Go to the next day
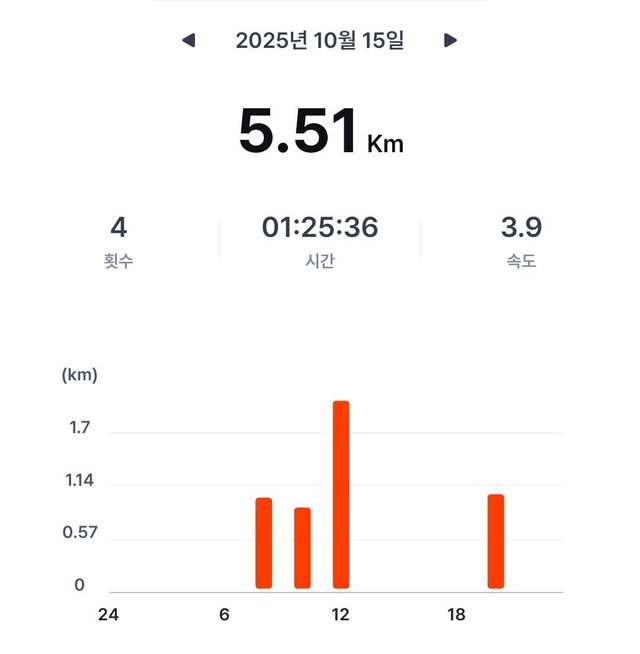This screenshot has height=654, width=640. [x=451, y=41]
